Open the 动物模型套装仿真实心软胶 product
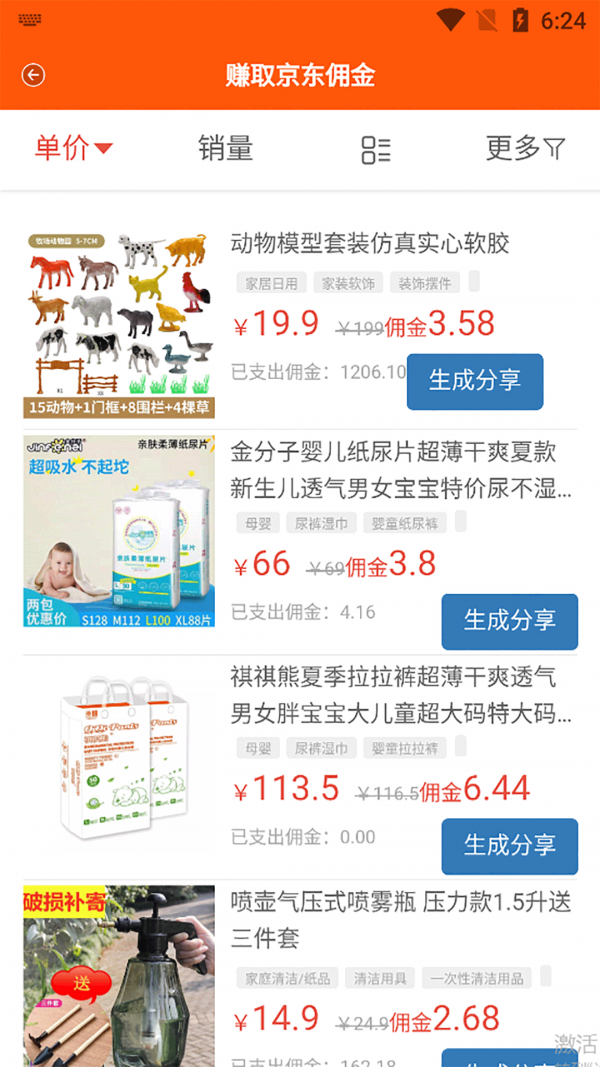 (370, 243)
